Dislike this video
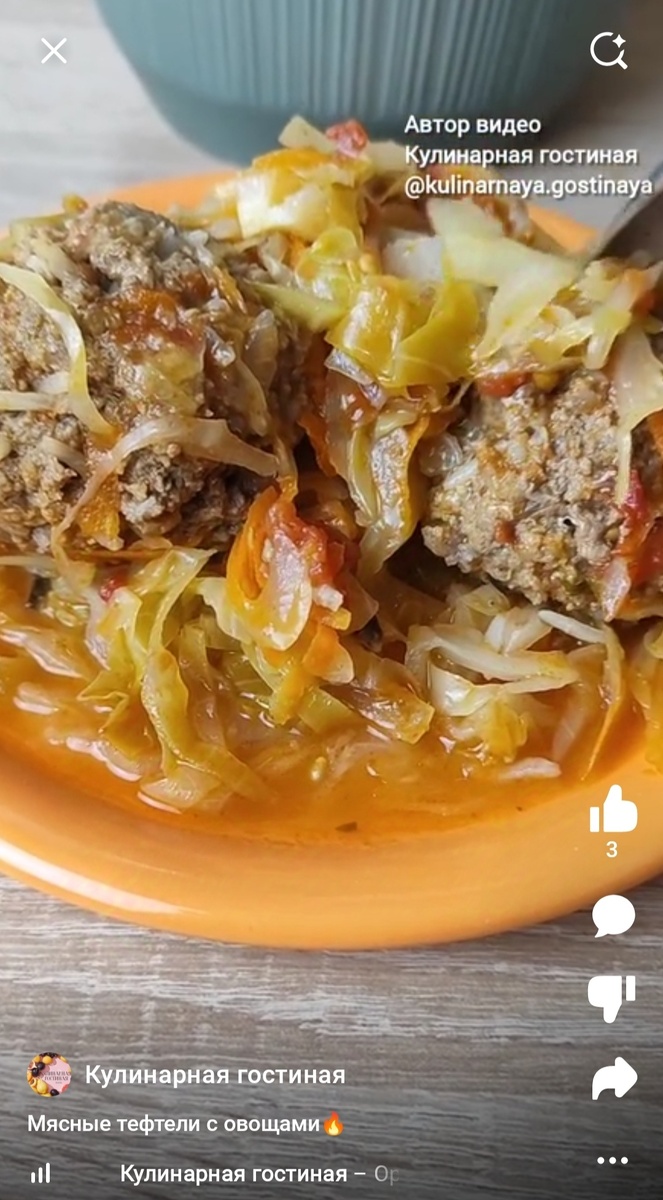This screenshot has height=1200, width=663. click(x=612, y=997)
